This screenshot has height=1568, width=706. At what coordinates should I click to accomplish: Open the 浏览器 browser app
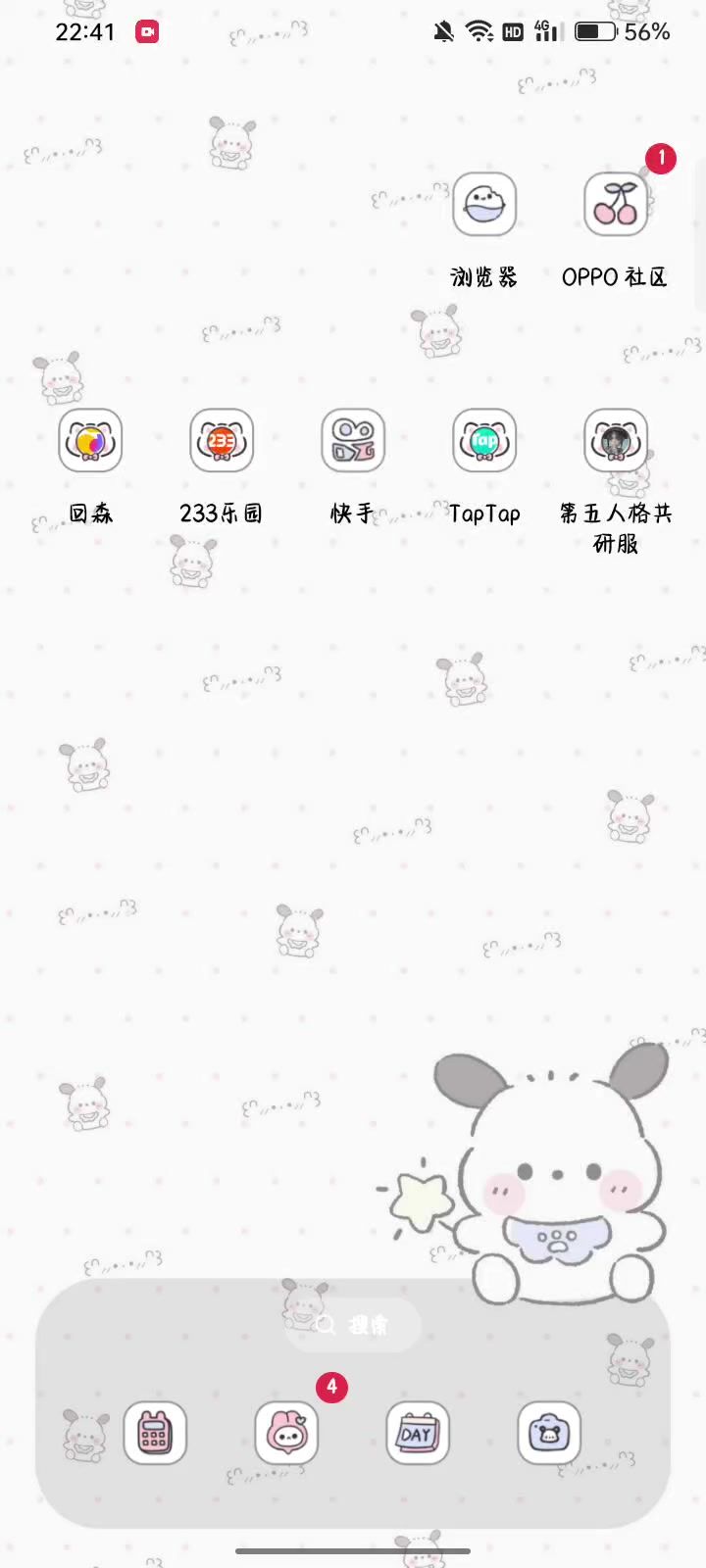484,205
